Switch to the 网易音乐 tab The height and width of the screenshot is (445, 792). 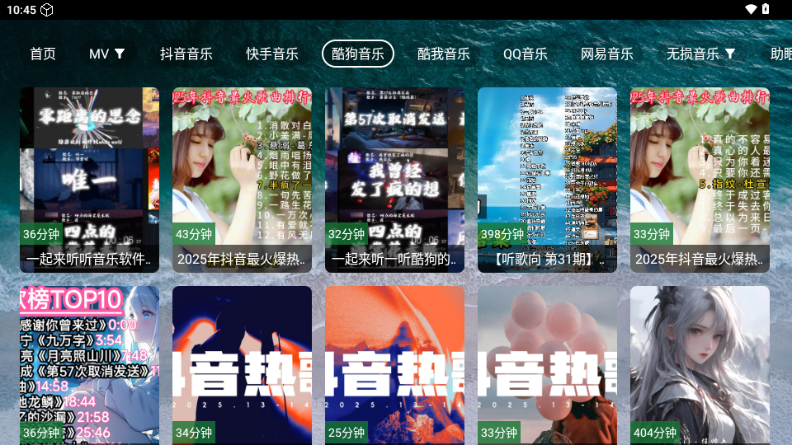pos(607,54)
